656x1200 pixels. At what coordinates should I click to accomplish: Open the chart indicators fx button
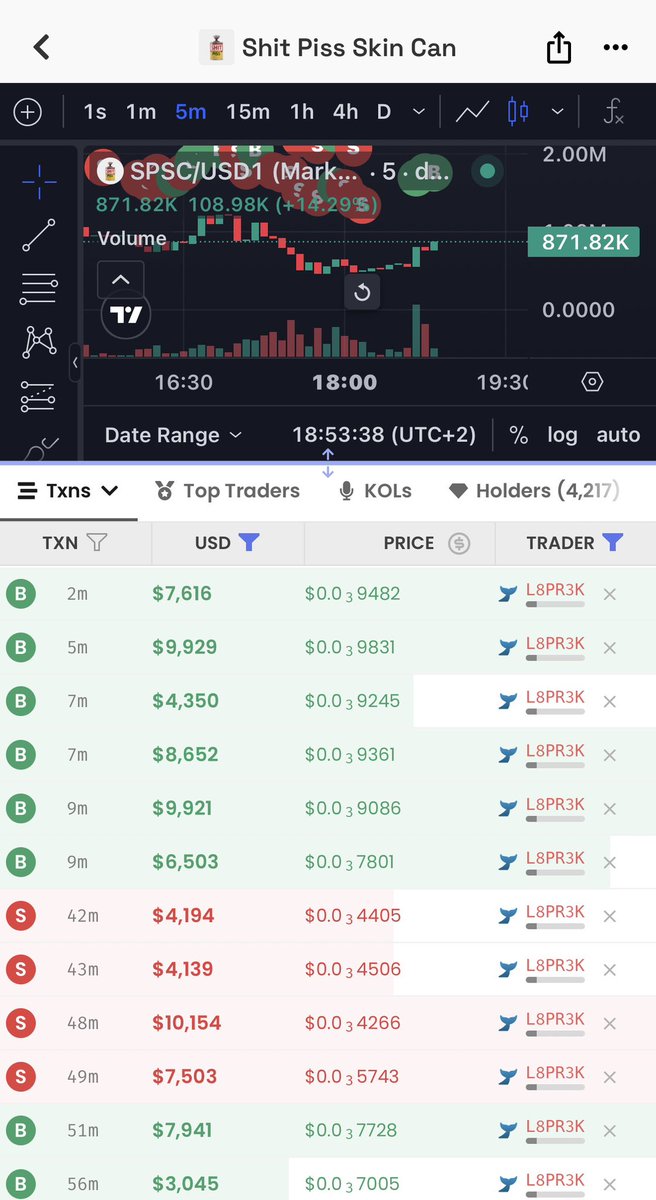[x=613, y=112]
